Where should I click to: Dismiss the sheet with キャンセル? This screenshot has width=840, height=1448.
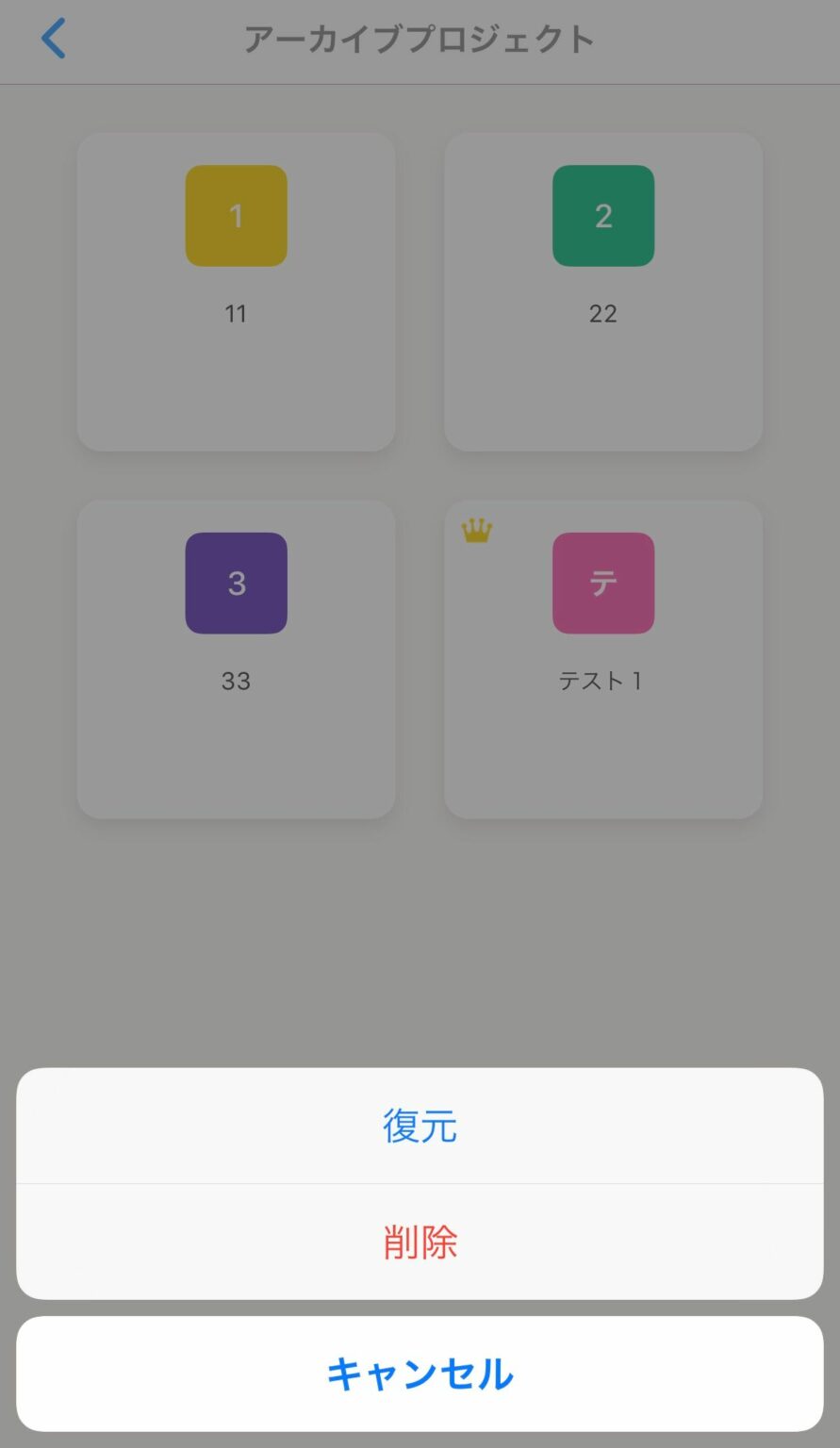point(420,1374)
